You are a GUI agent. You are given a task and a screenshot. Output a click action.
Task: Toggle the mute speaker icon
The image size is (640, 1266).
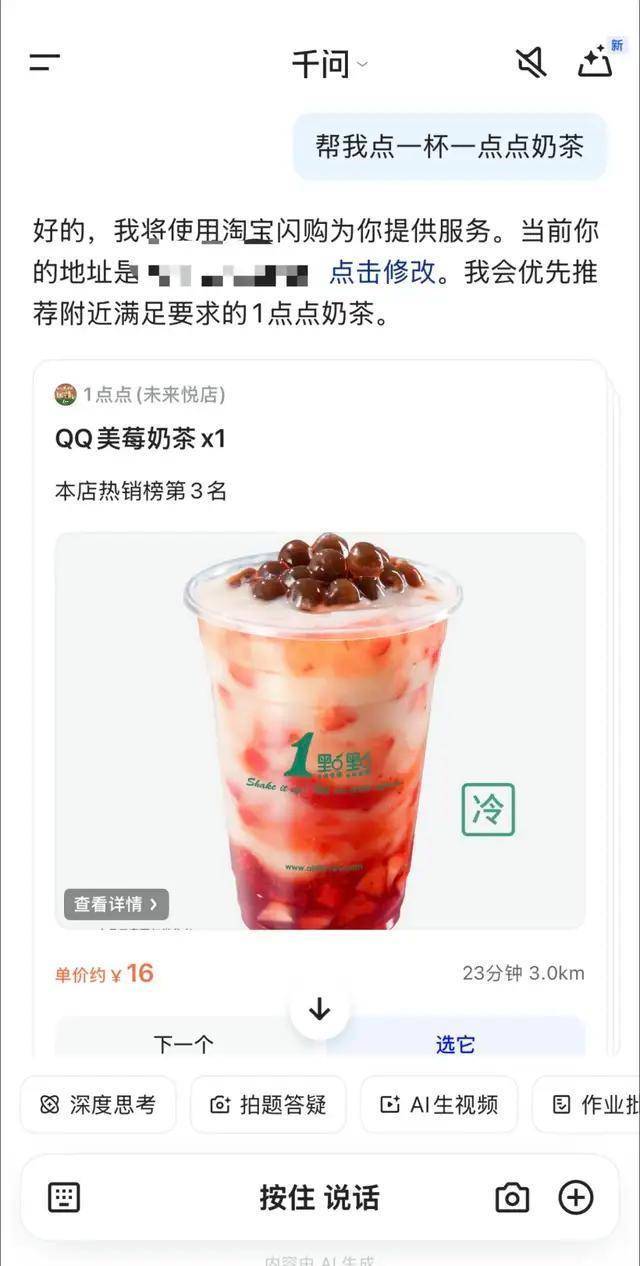[531, 63]
